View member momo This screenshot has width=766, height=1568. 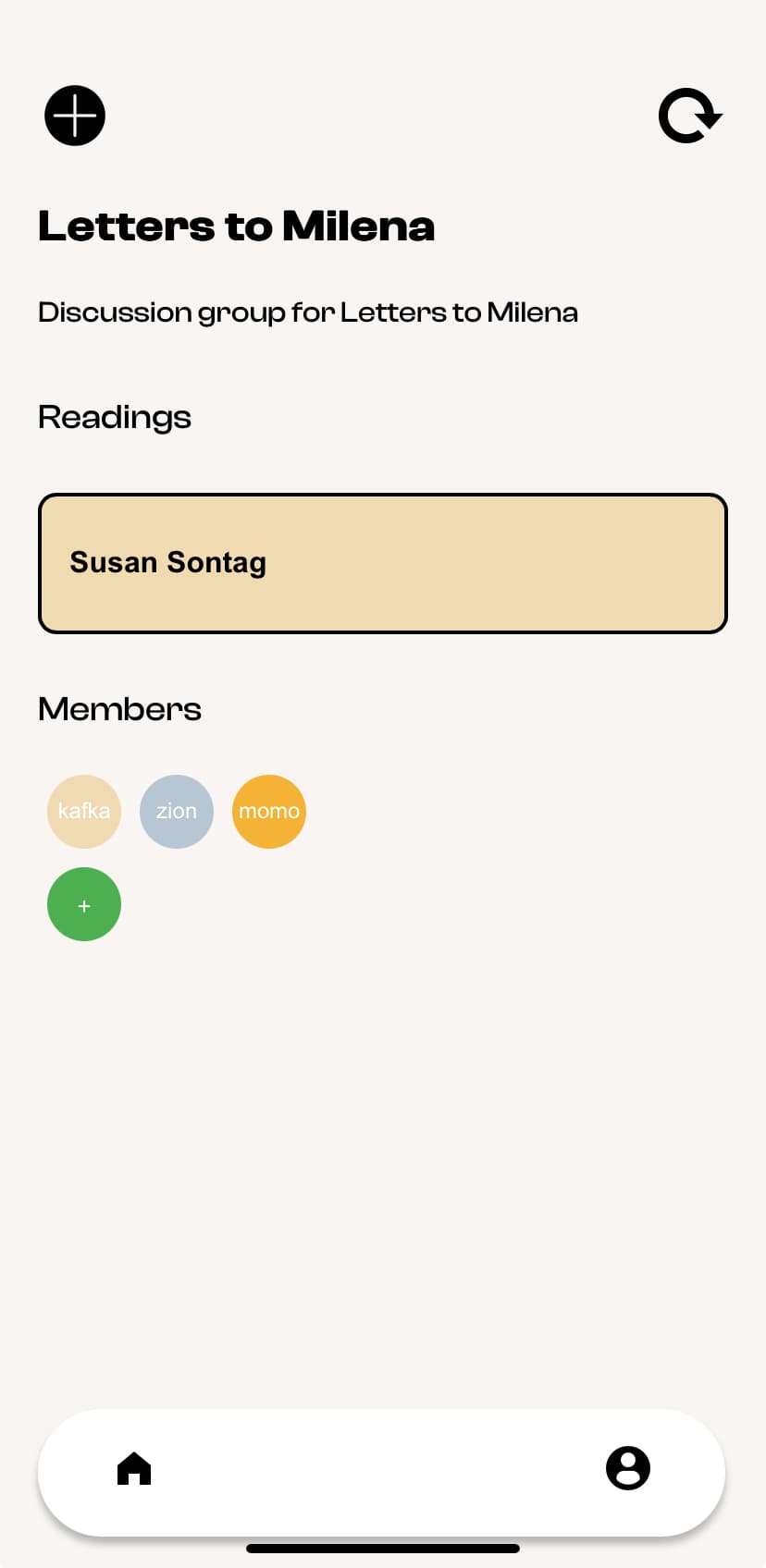pyautogui.click(x=269, y=812)
